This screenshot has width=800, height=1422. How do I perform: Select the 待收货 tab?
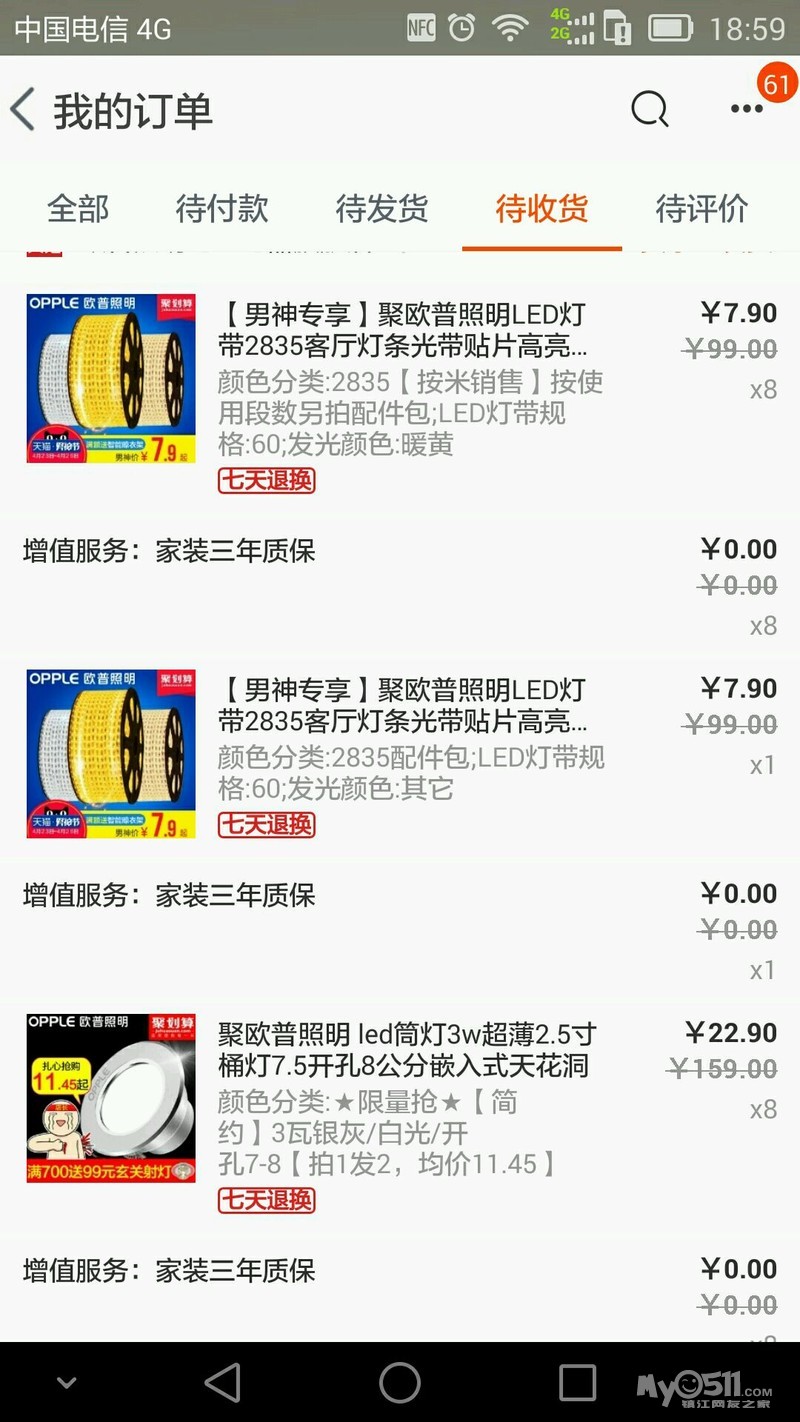(542, 209)
